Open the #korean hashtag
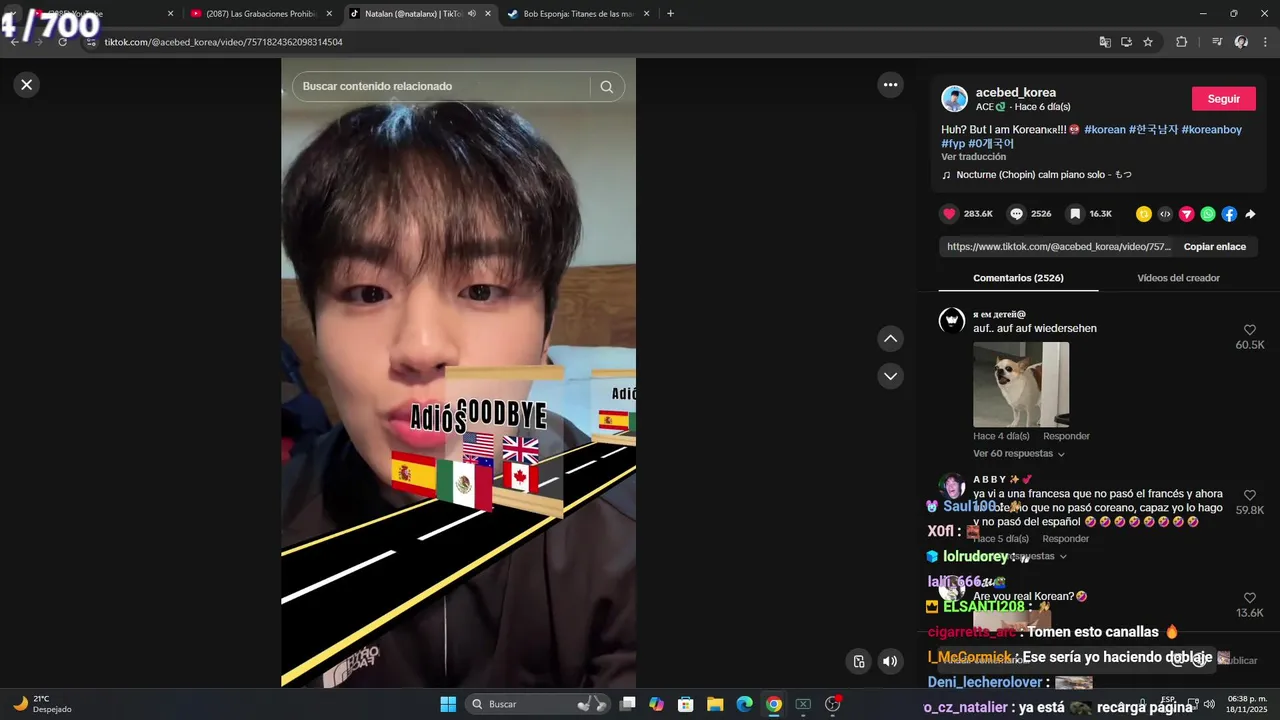The image size is (1280, 720). 1104,130
